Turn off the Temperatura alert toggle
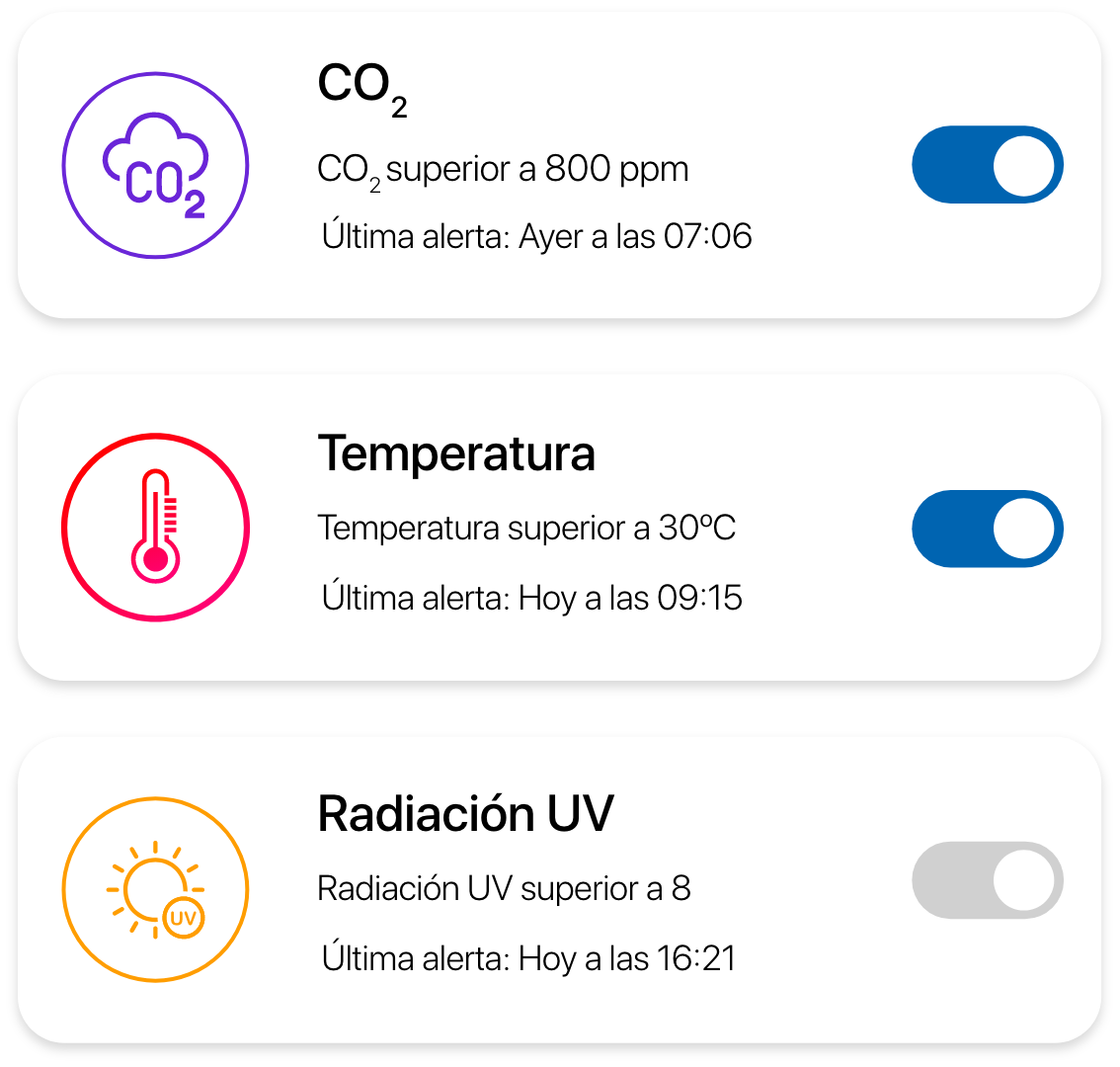 (x=987, y=529)
